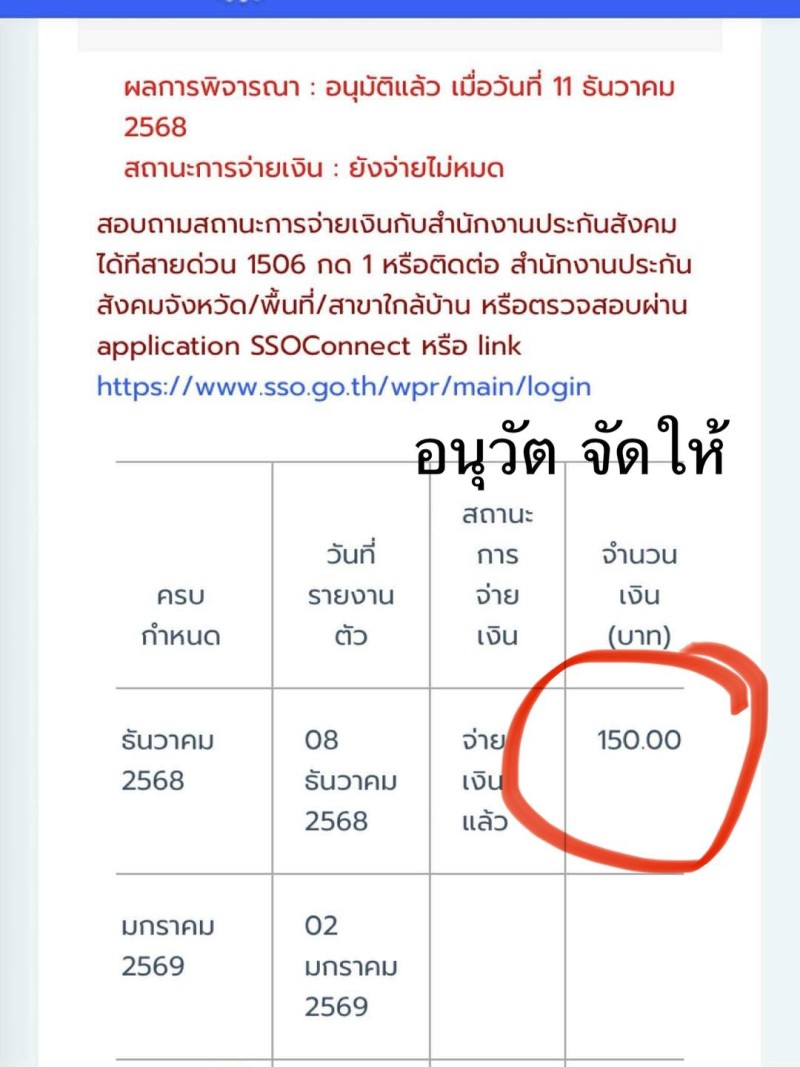
Task: Open the sso.go.th login link
Action: pyautogui.click(x=343, y=387)
